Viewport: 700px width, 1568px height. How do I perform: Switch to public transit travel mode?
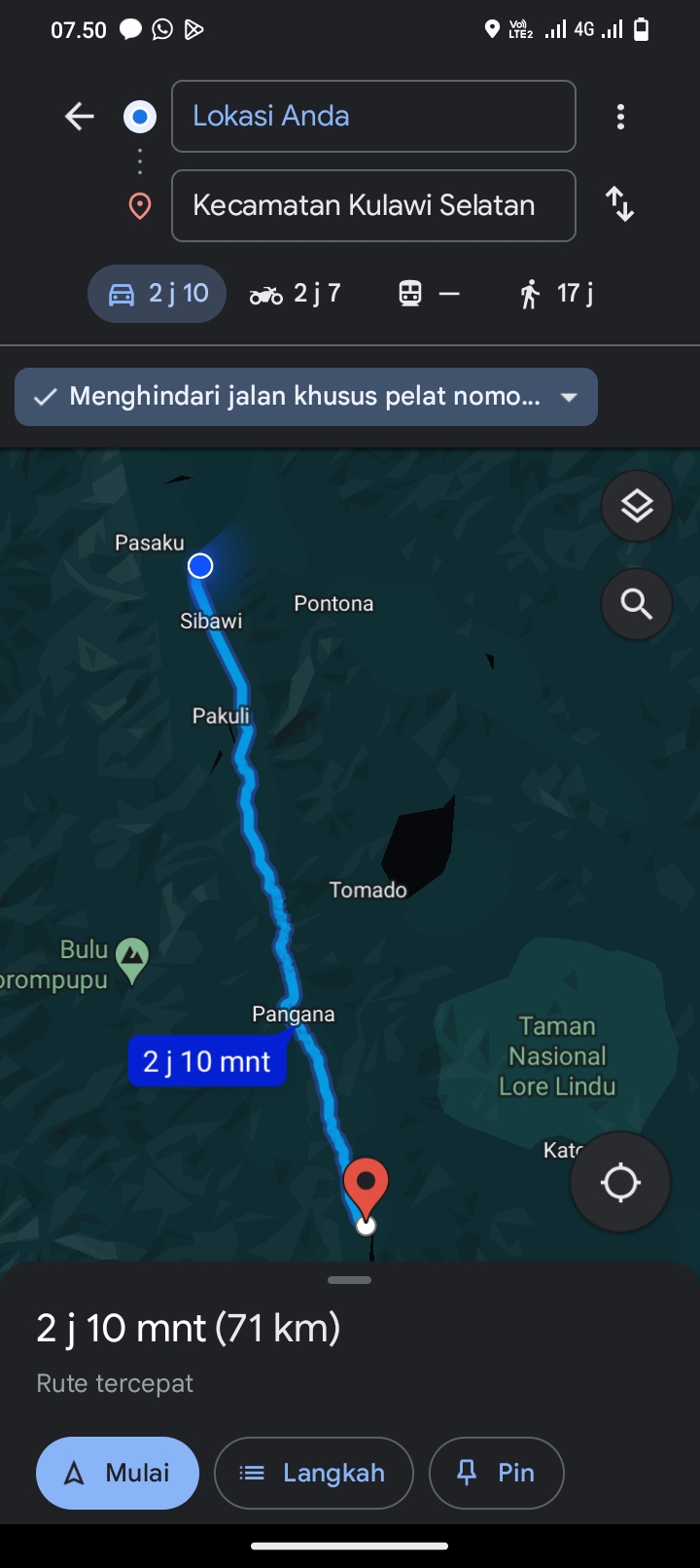tap(429, 294)
